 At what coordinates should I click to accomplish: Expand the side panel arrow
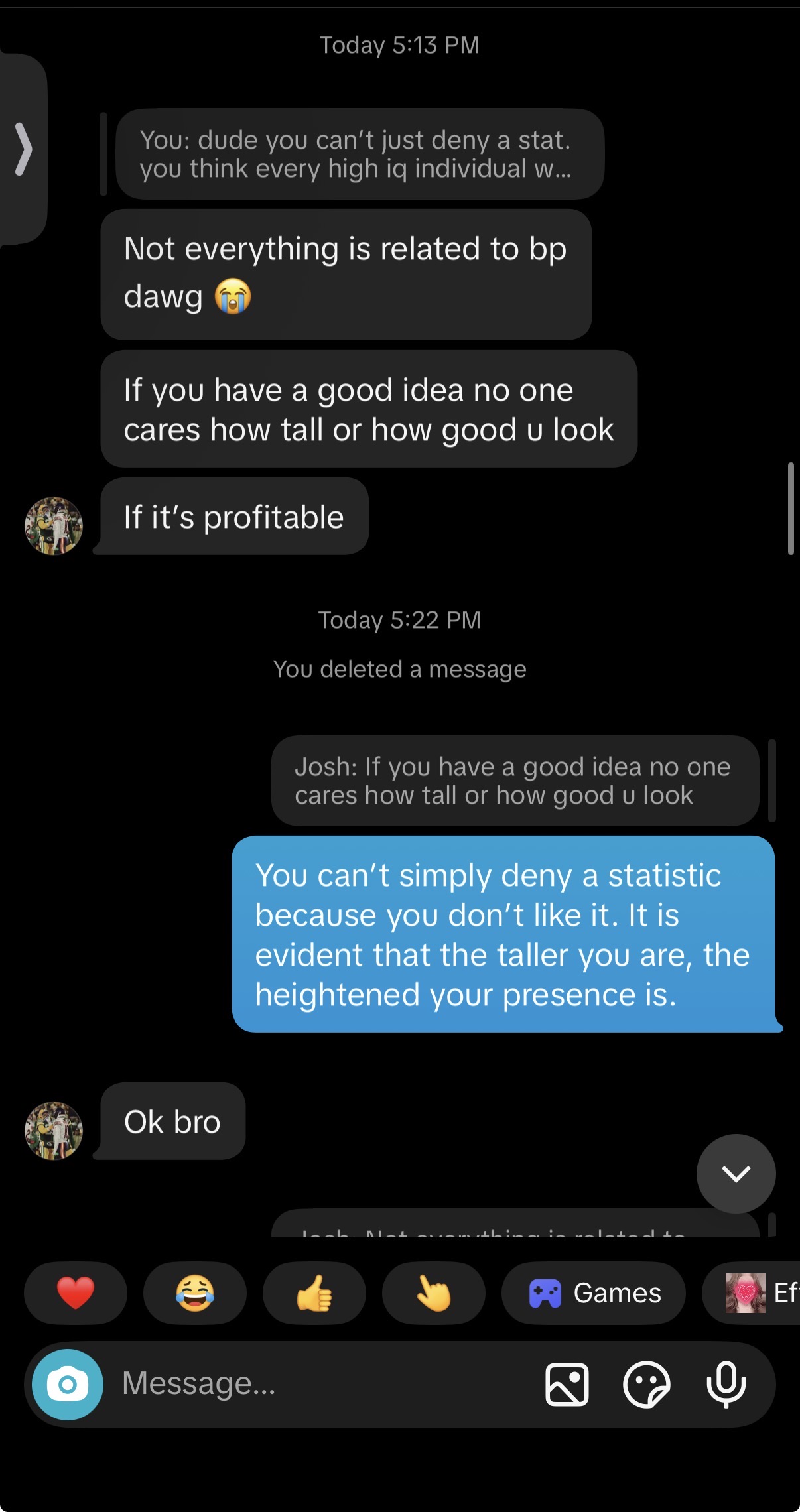coord(23,149)
